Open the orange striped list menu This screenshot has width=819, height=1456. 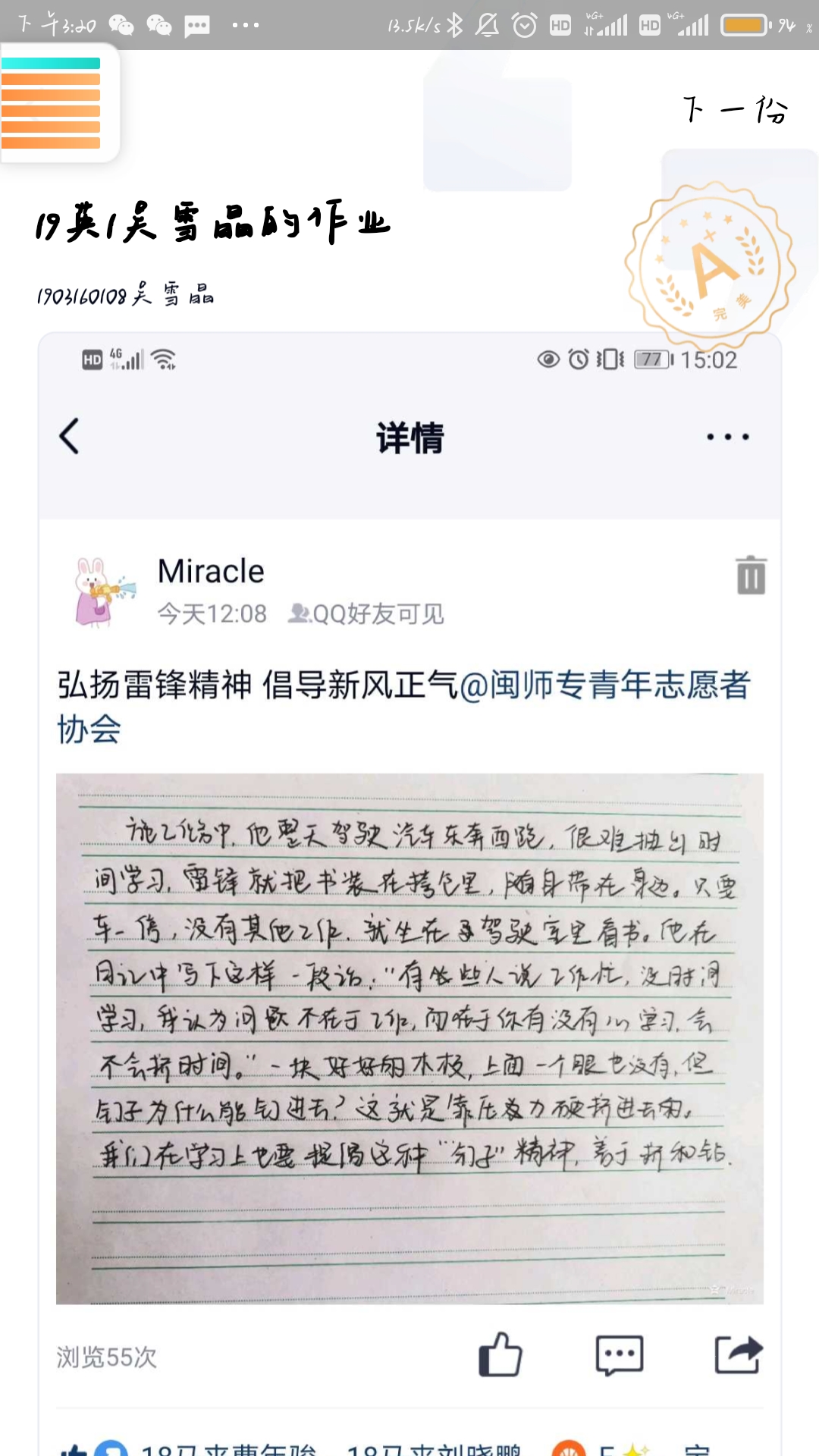[x=52, y=103]
